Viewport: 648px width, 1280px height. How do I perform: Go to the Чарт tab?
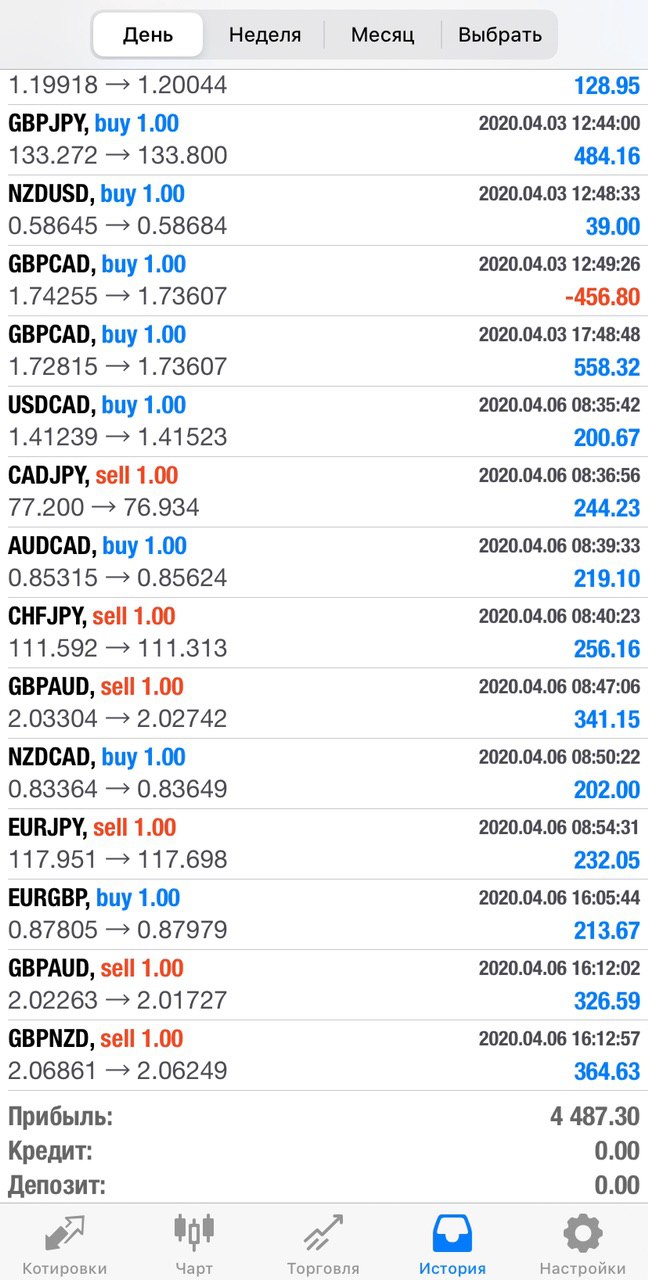coord(194,1243)
